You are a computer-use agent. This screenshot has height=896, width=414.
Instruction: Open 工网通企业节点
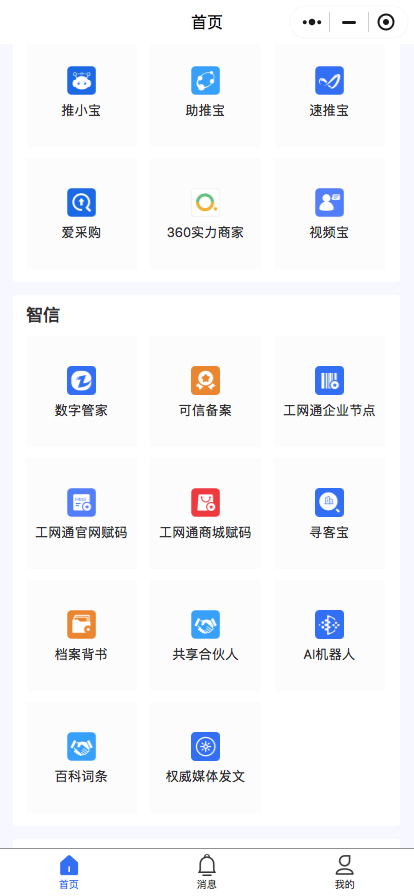click(x=329, y=392)
